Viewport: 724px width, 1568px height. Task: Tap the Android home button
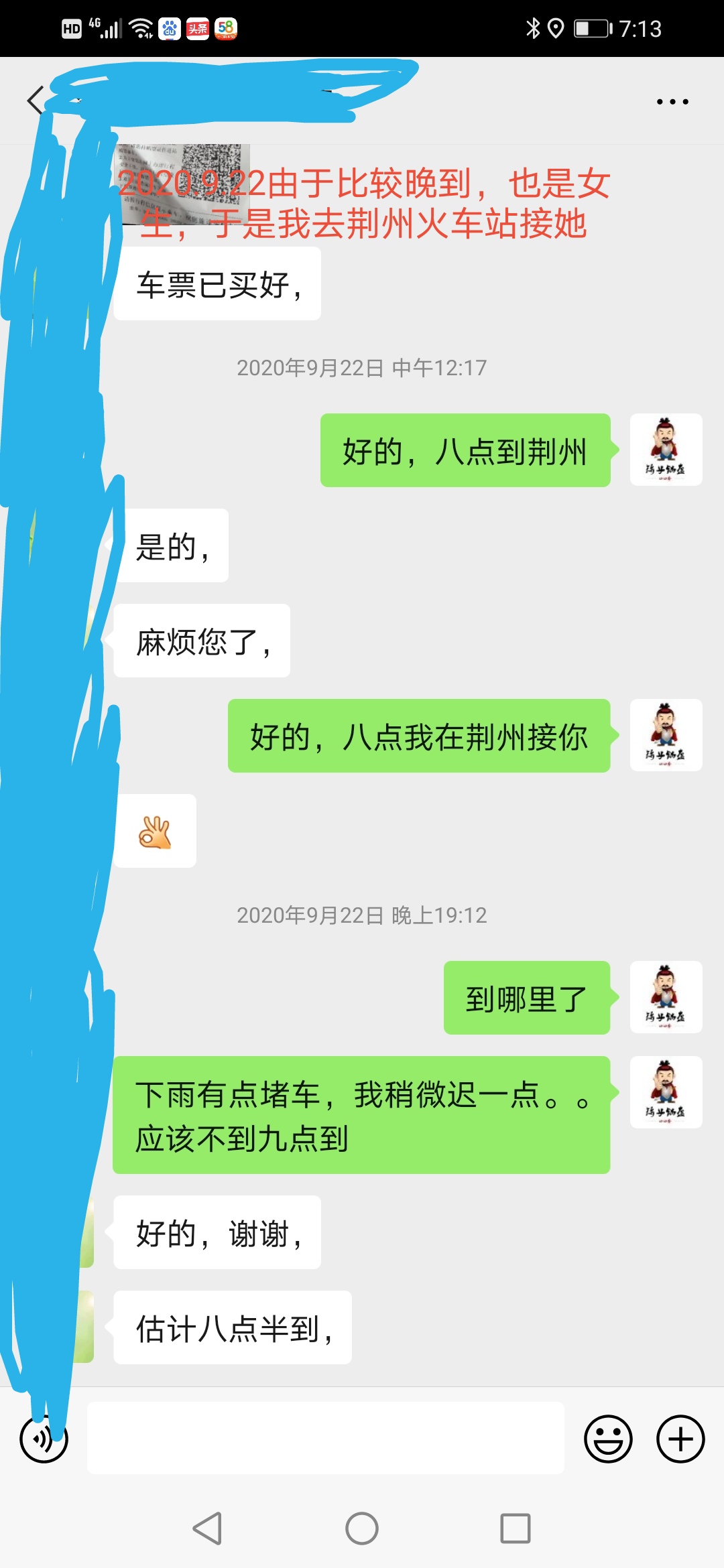tap(361, 1528)
